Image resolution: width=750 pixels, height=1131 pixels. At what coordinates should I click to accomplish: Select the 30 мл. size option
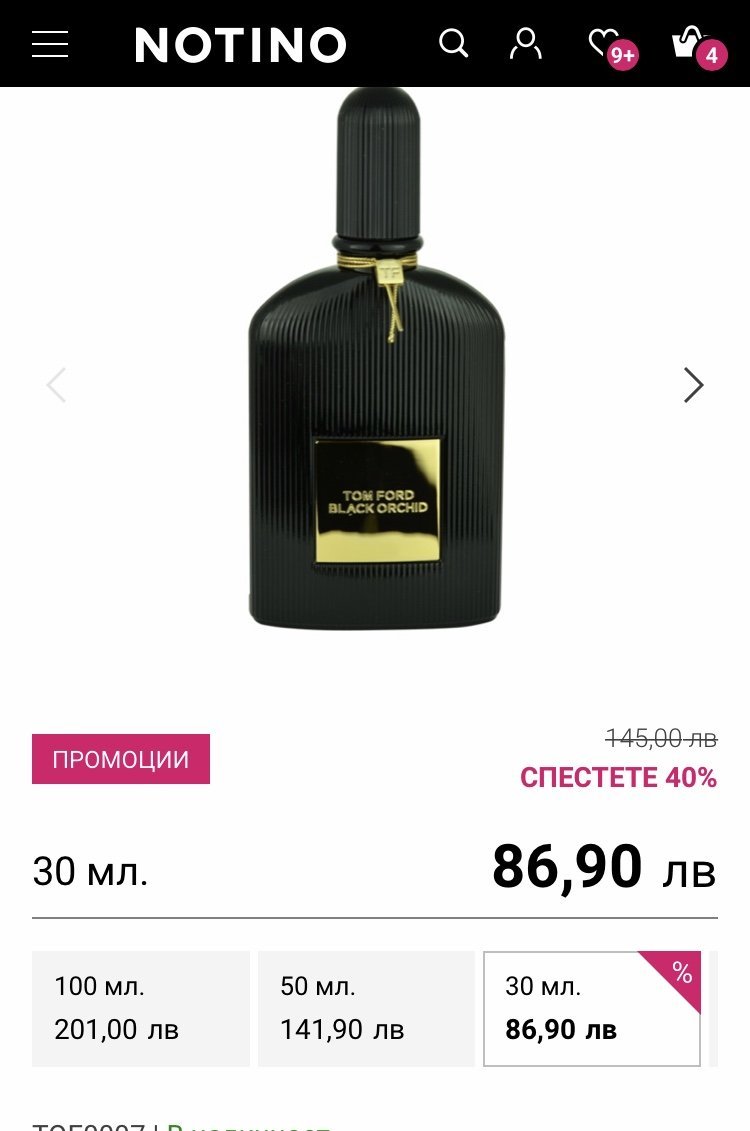click(x=591, y=1008)
